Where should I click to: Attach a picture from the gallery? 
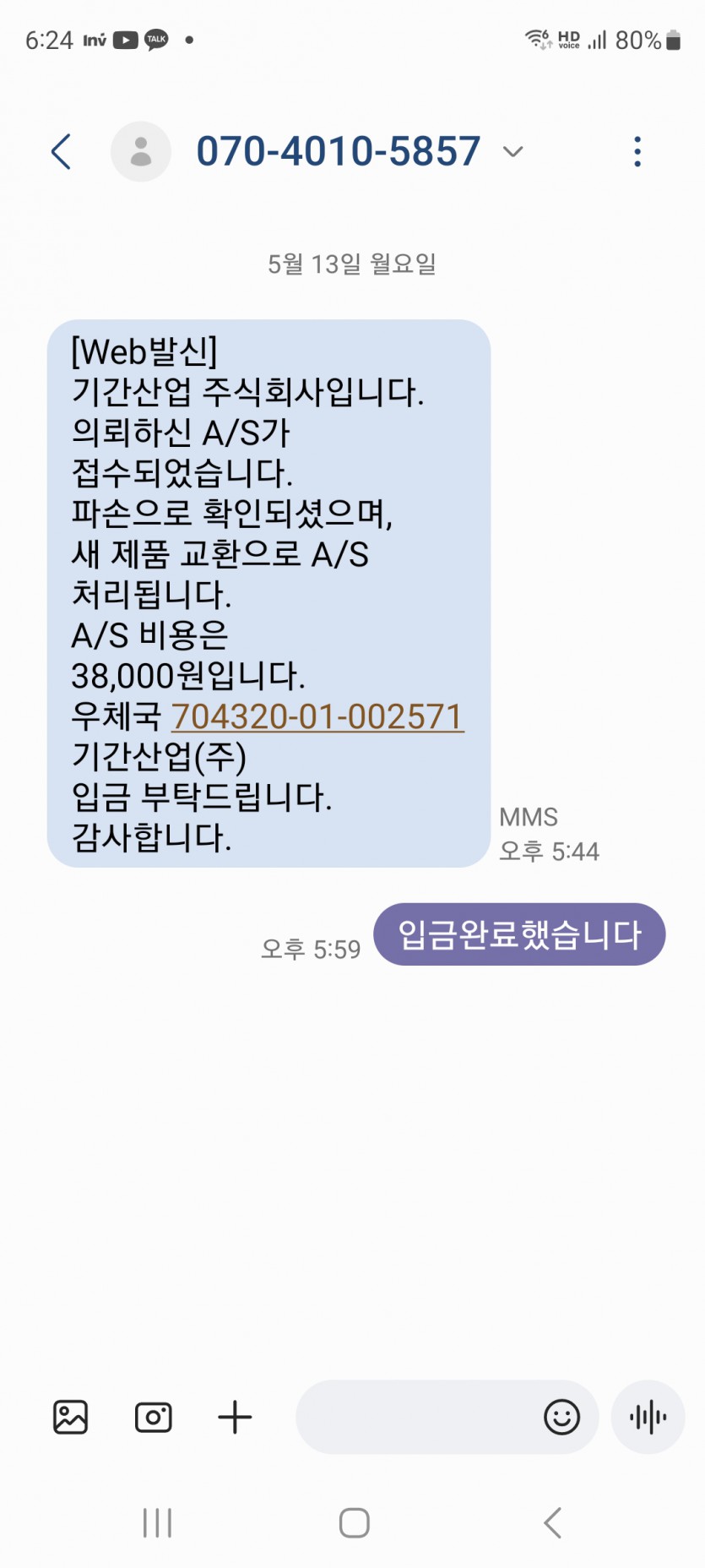click(70, 1417)
